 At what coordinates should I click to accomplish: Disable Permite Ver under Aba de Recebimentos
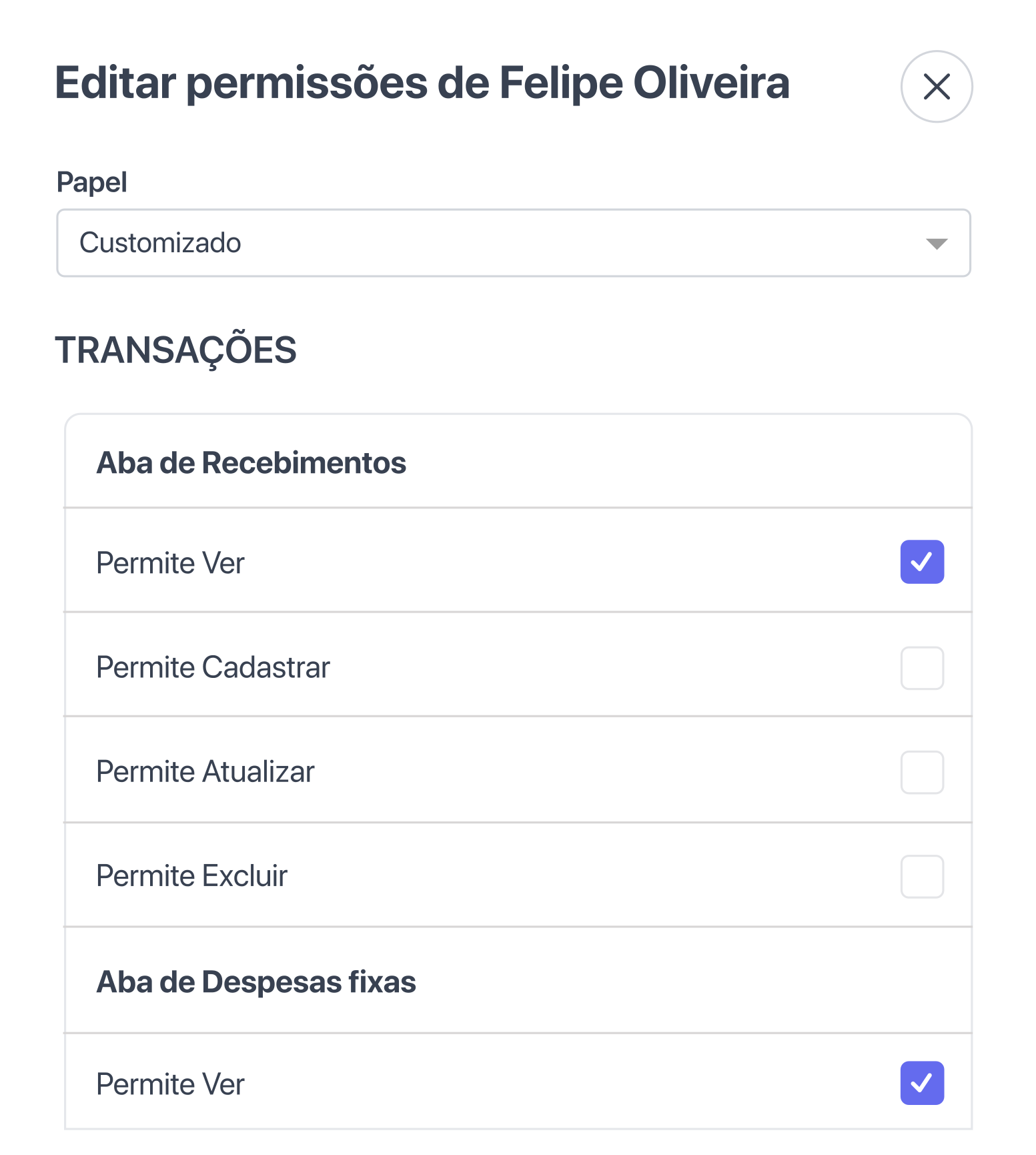point(921,561)
